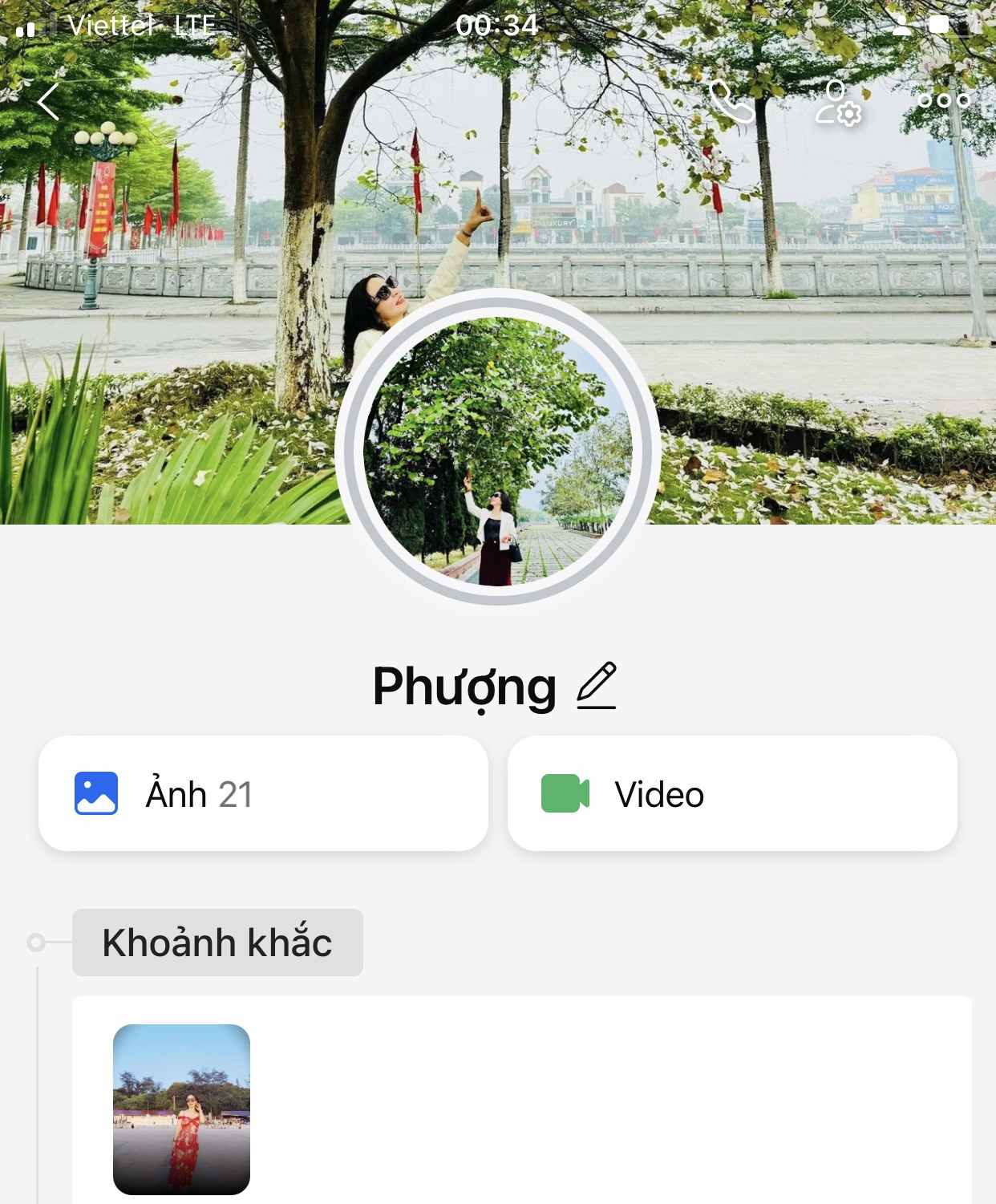Open friend settings icon
The width and height of the screenshot is (996, 1204).
(838, 103)
